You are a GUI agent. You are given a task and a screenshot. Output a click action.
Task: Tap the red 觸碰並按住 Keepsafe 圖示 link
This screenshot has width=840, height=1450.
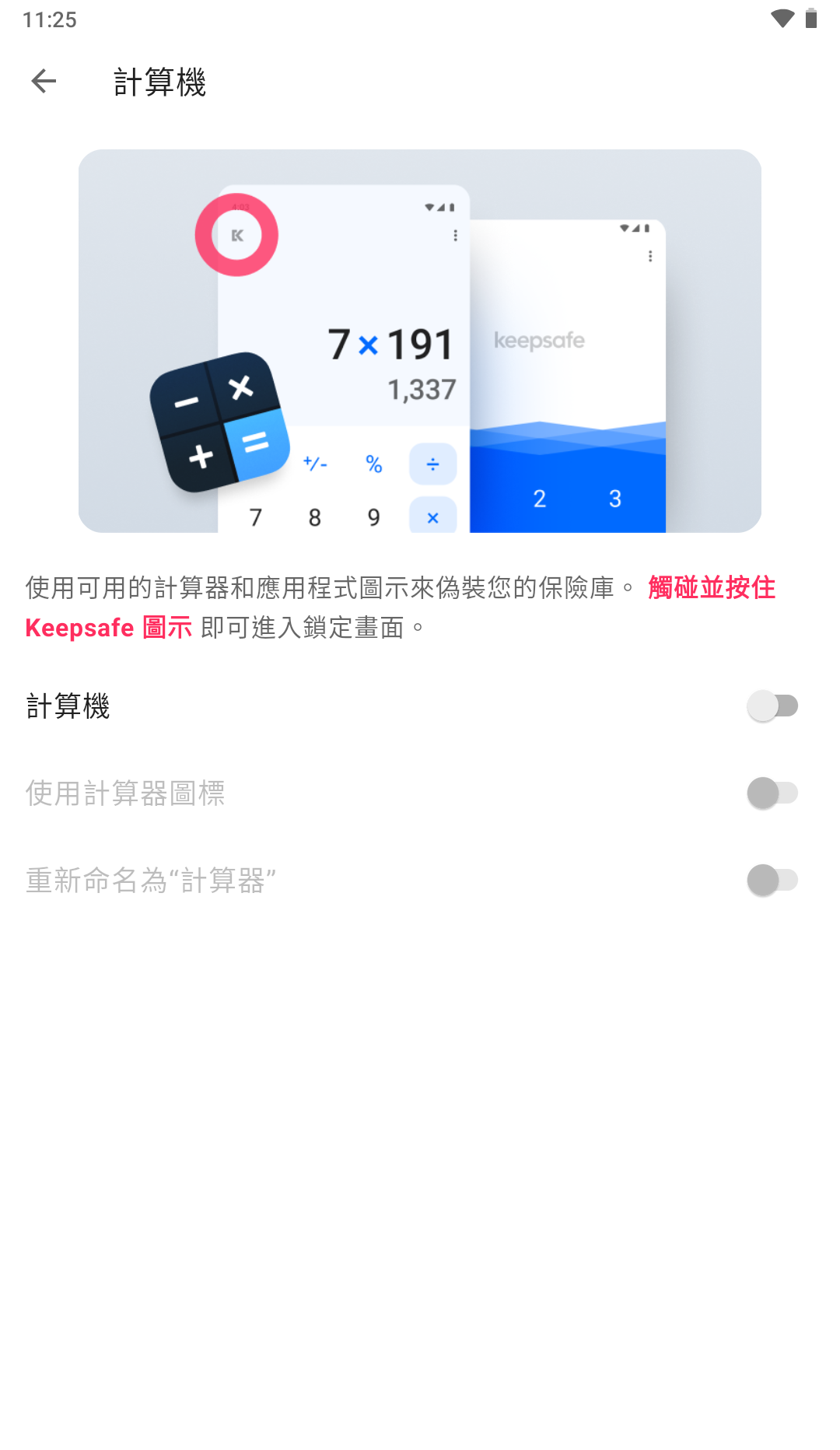coord(710,590)
